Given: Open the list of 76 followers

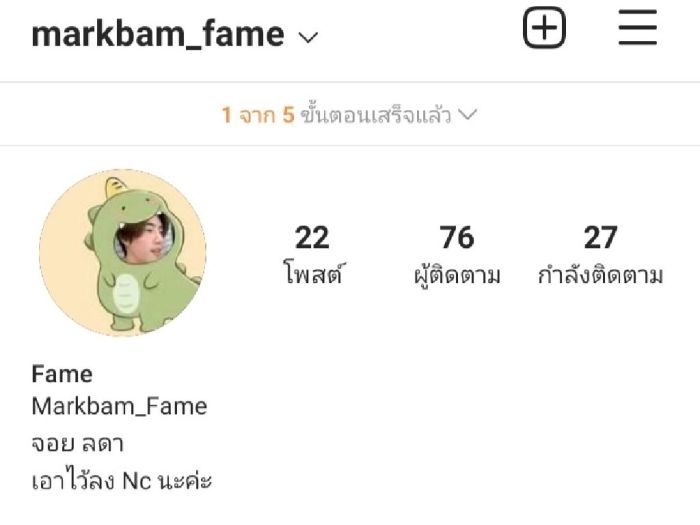Looking at the screenshot, I should click(x=457, y=254).
